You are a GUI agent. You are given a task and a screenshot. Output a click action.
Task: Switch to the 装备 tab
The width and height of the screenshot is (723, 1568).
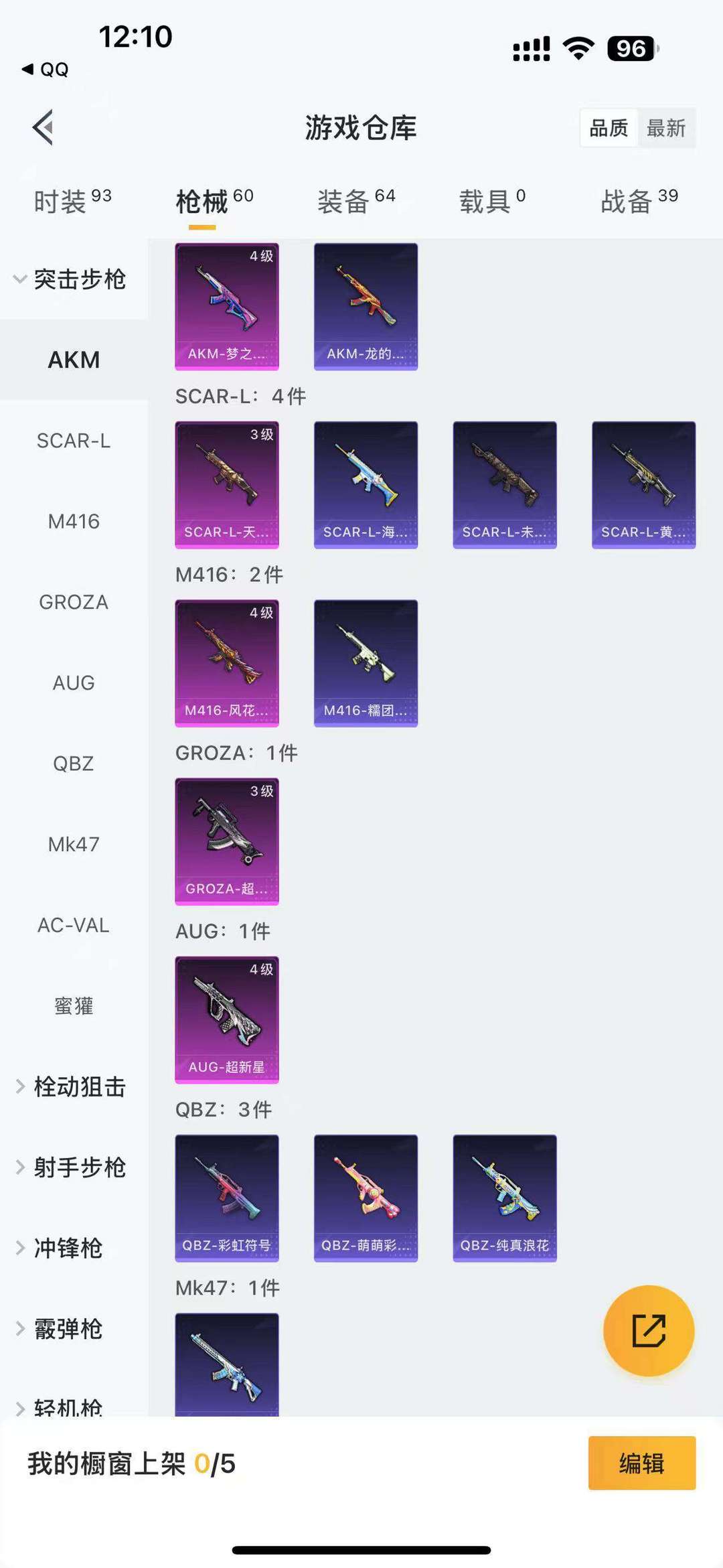pyautogui.click(x=356, y=200)
